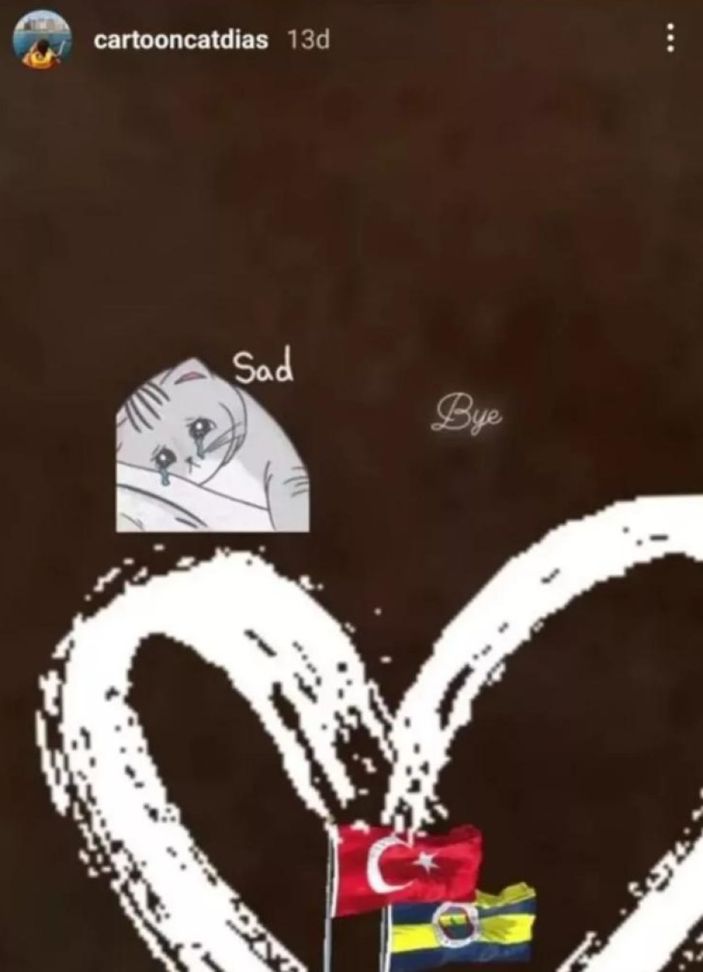Open the three-dot story options menu
Viewport: 703px width, 972px height.
(670, 39)
